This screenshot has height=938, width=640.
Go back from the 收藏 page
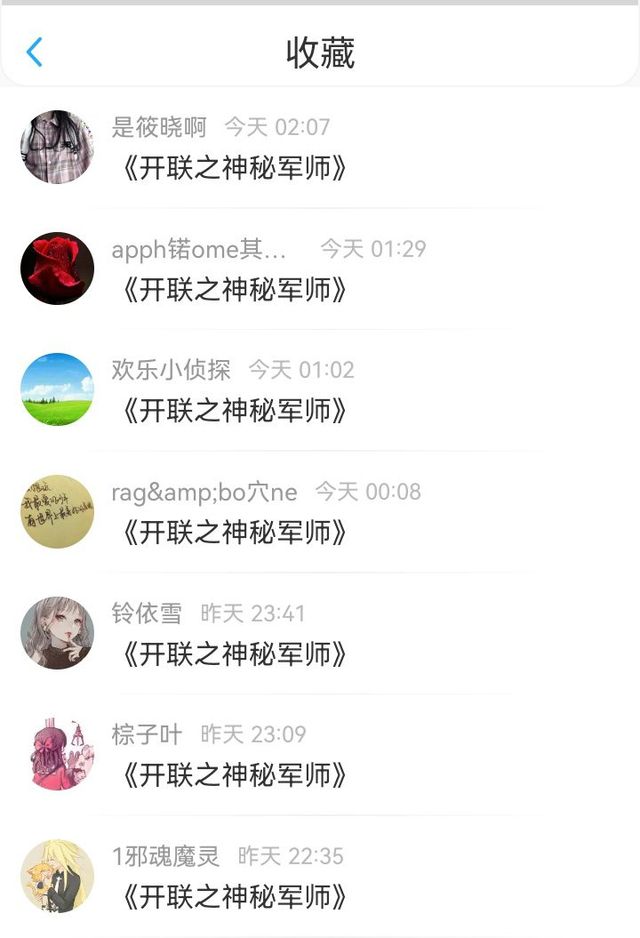click(35, 52)
